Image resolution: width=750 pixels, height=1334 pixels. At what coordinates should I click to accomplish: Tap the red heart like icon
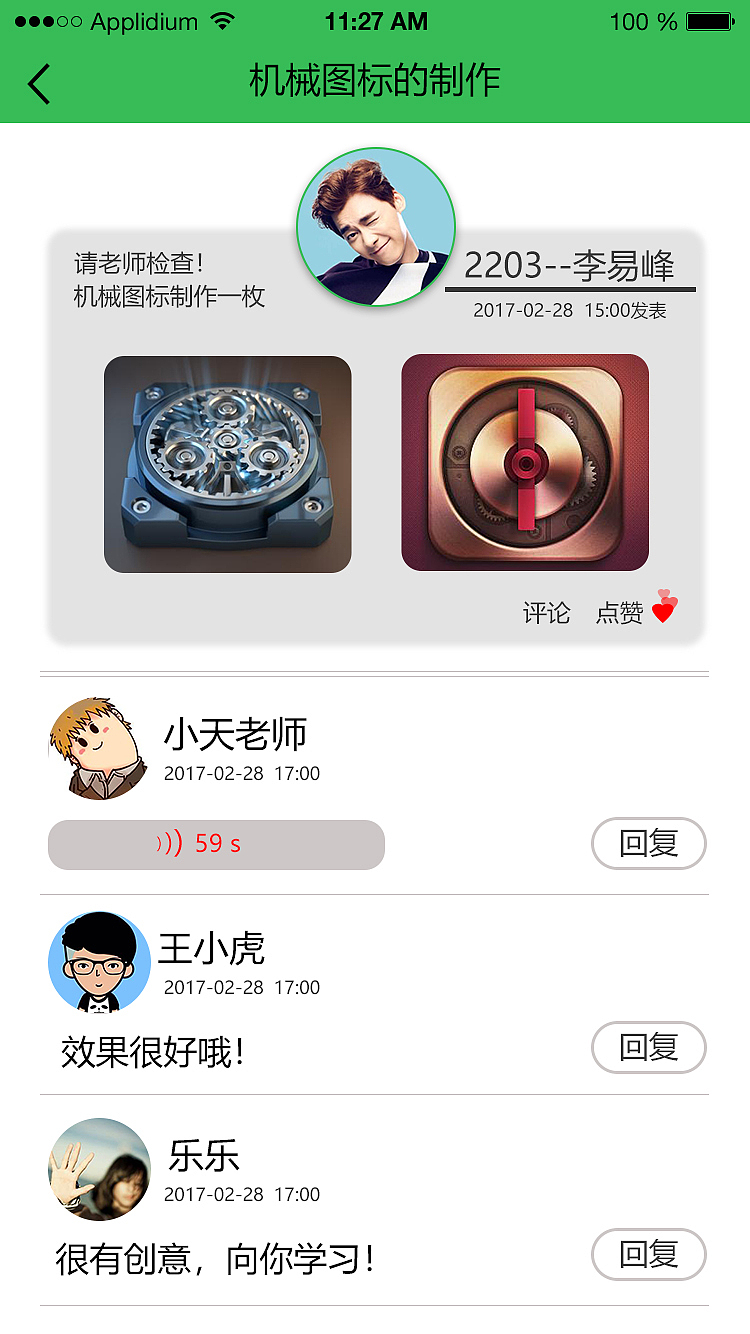(x=663, y=608)
